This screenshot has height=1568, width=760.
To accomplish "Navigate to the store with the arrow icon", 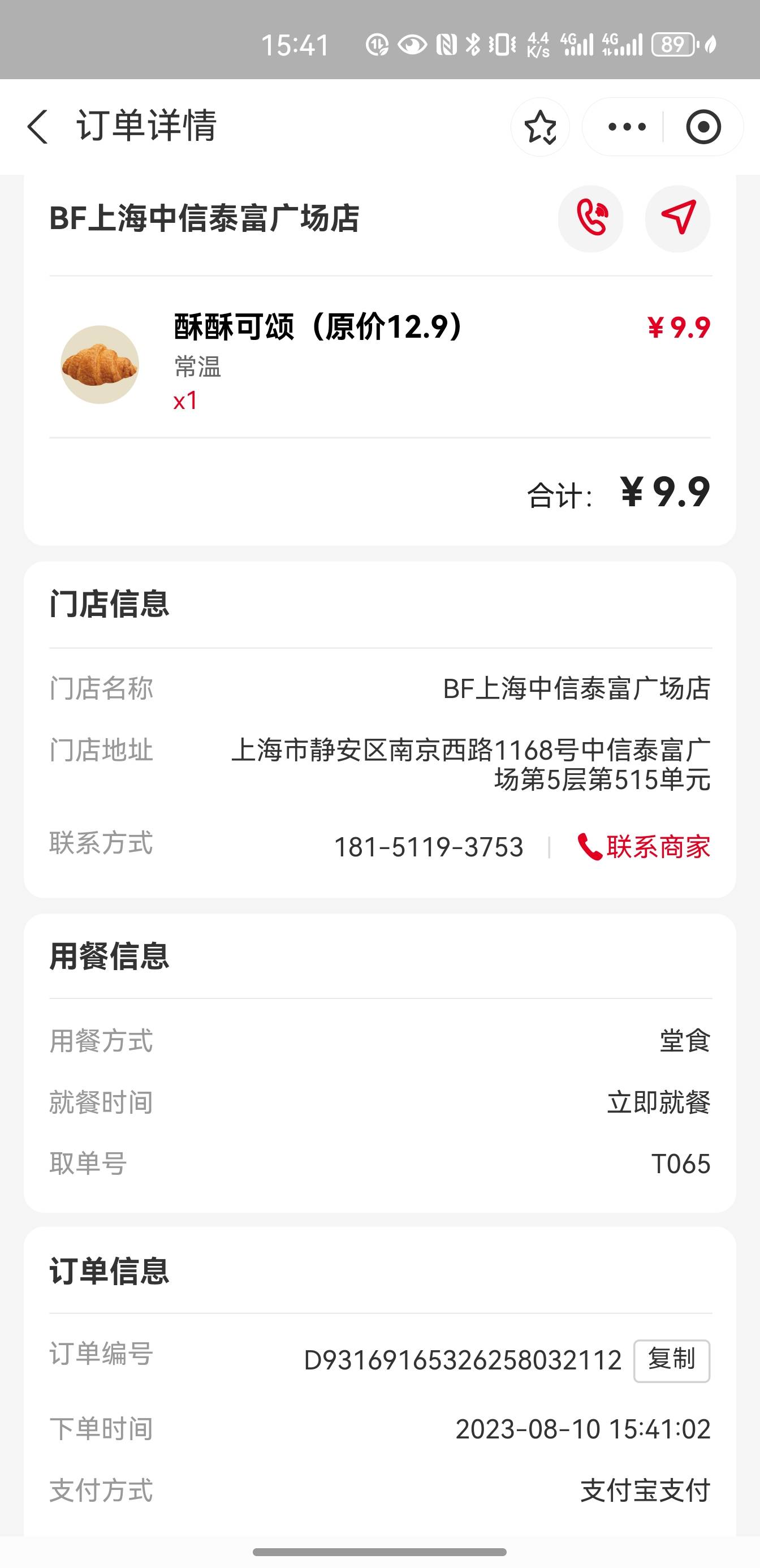I will pos(678,218).
